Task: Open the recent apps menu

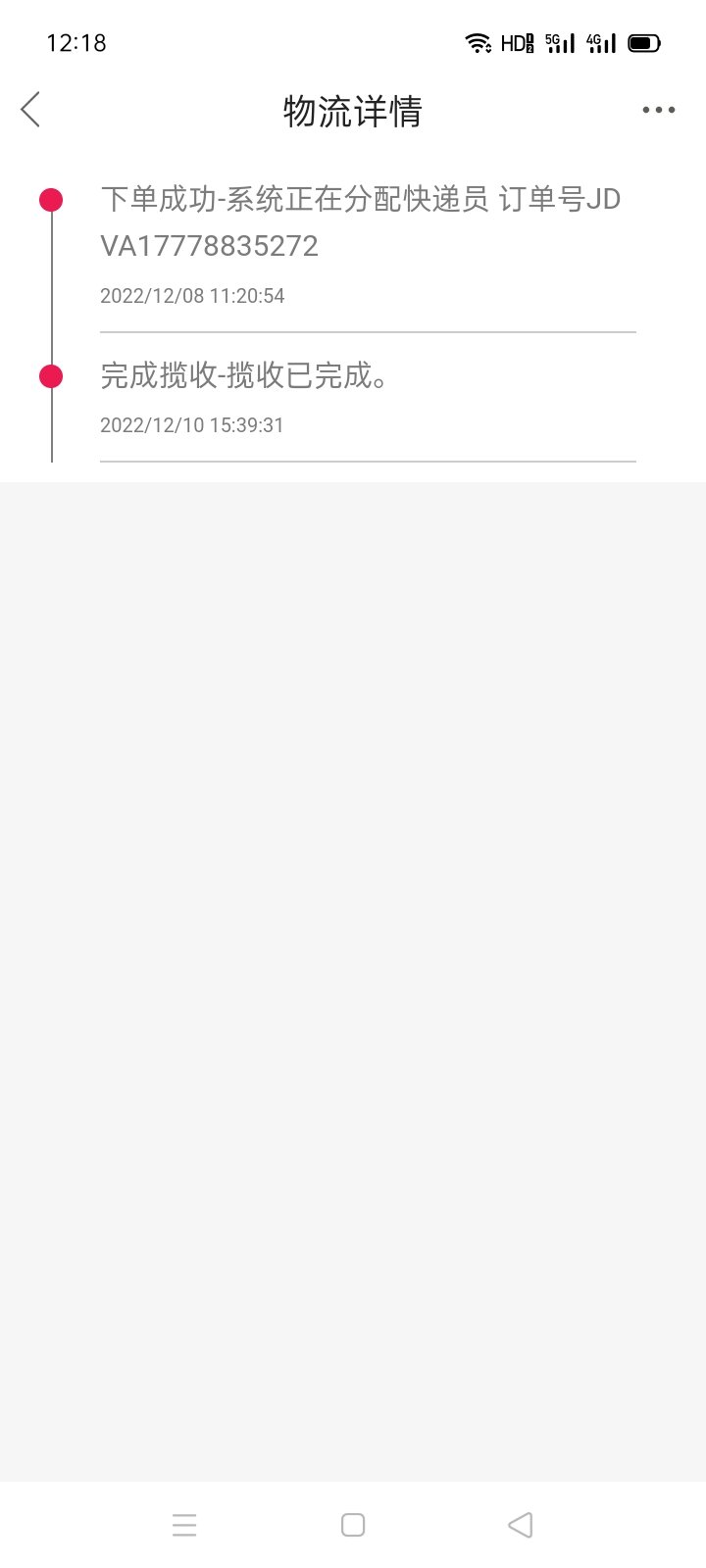Action: pyautogui.click(x=184, y=1525)
